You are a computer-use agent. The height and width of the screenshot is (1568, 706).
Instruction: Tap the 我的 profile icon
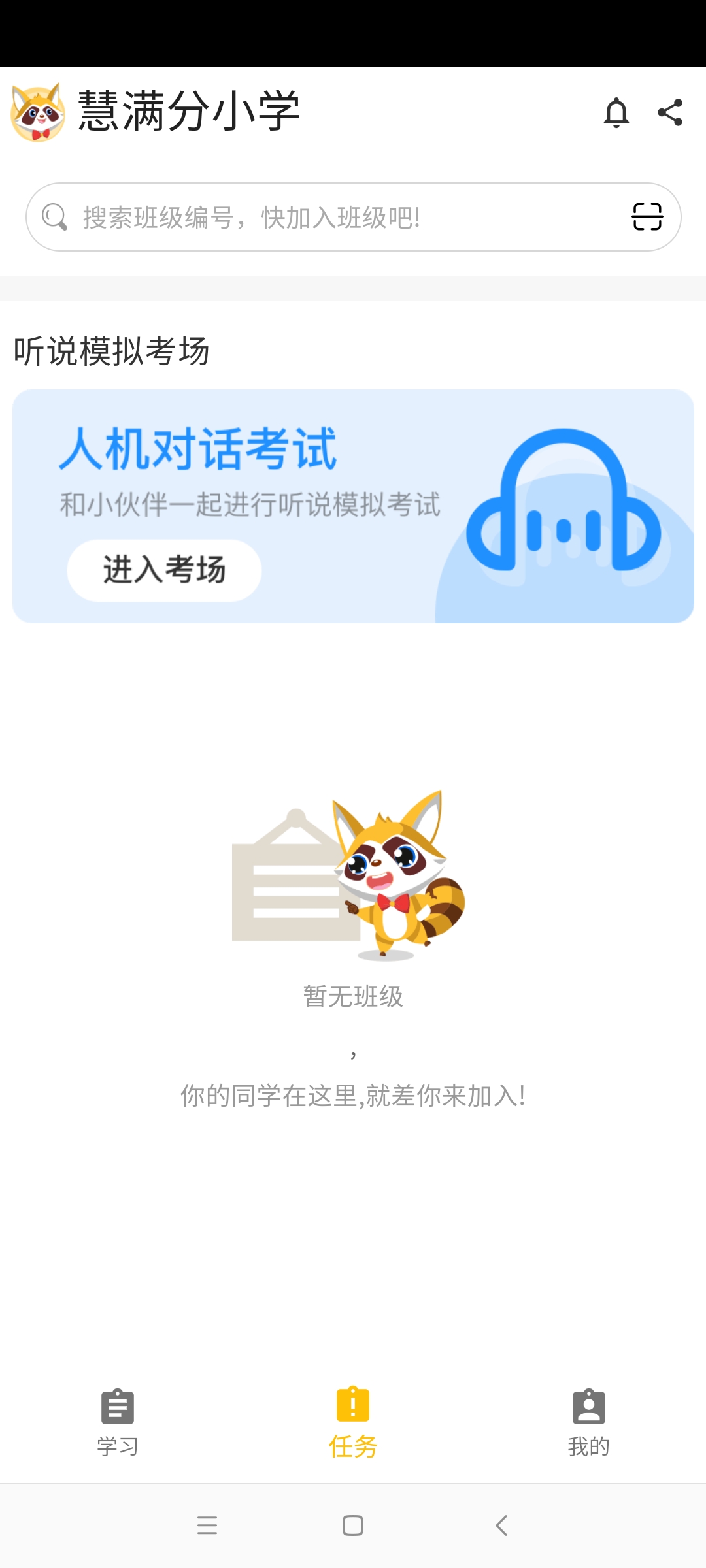click(x=588, y=1405)
